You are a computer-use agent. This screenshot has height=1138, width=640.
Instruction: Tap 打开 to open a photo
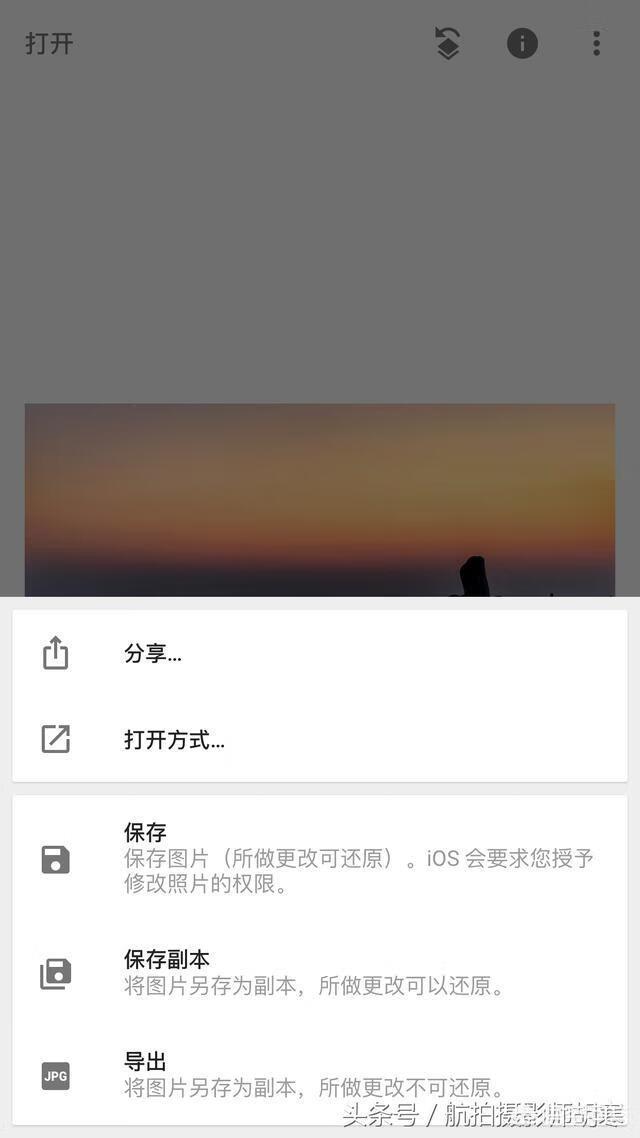pos(49,44)
